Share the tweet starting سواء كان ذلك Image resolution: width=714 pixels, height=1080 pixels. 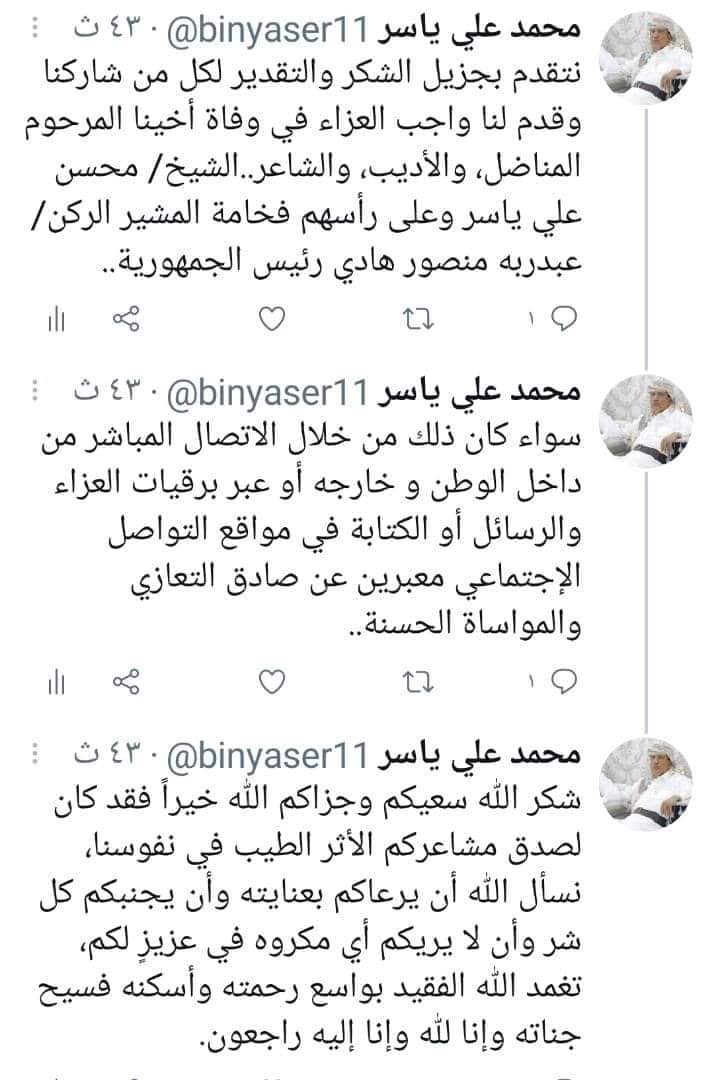point(127,683)
